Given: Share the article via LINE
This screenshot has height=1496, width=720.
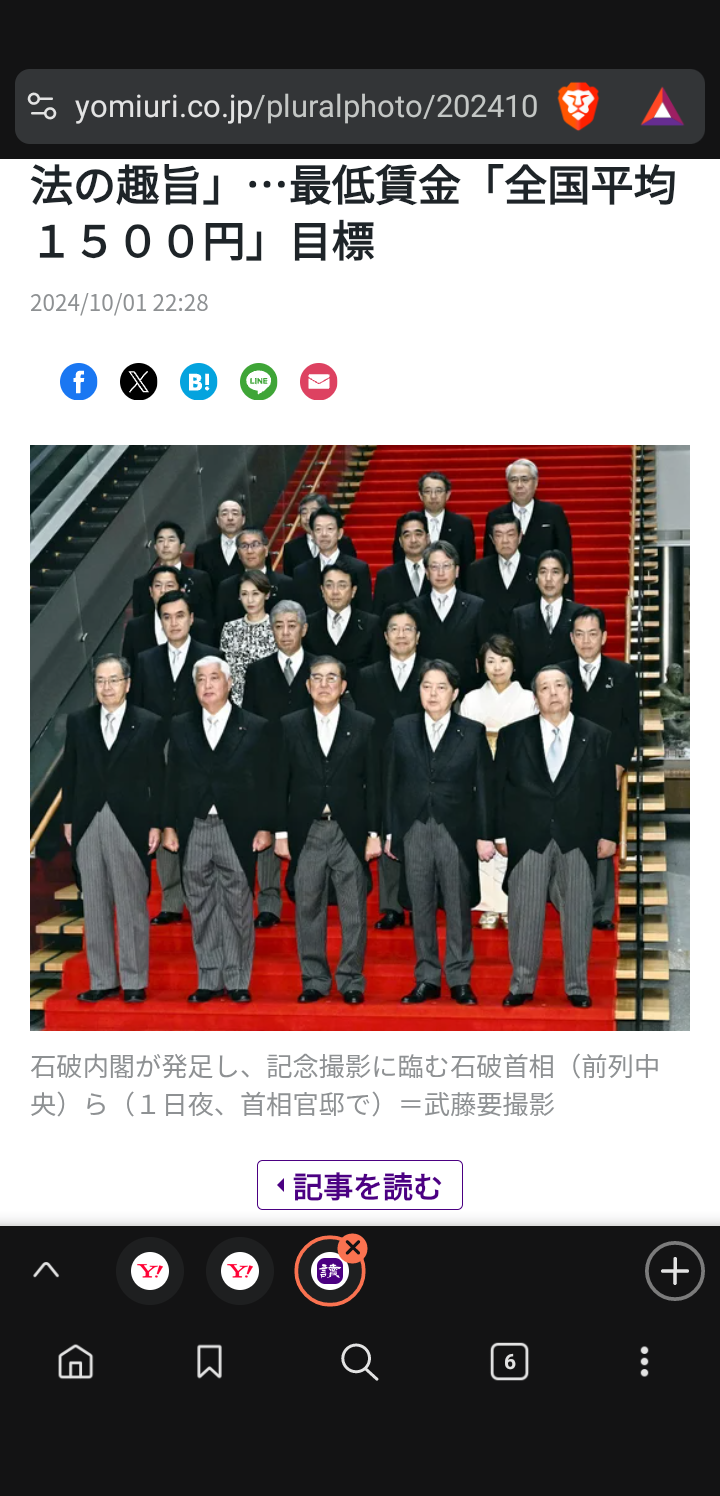Looking at the screenshot, I should [259, 382].
